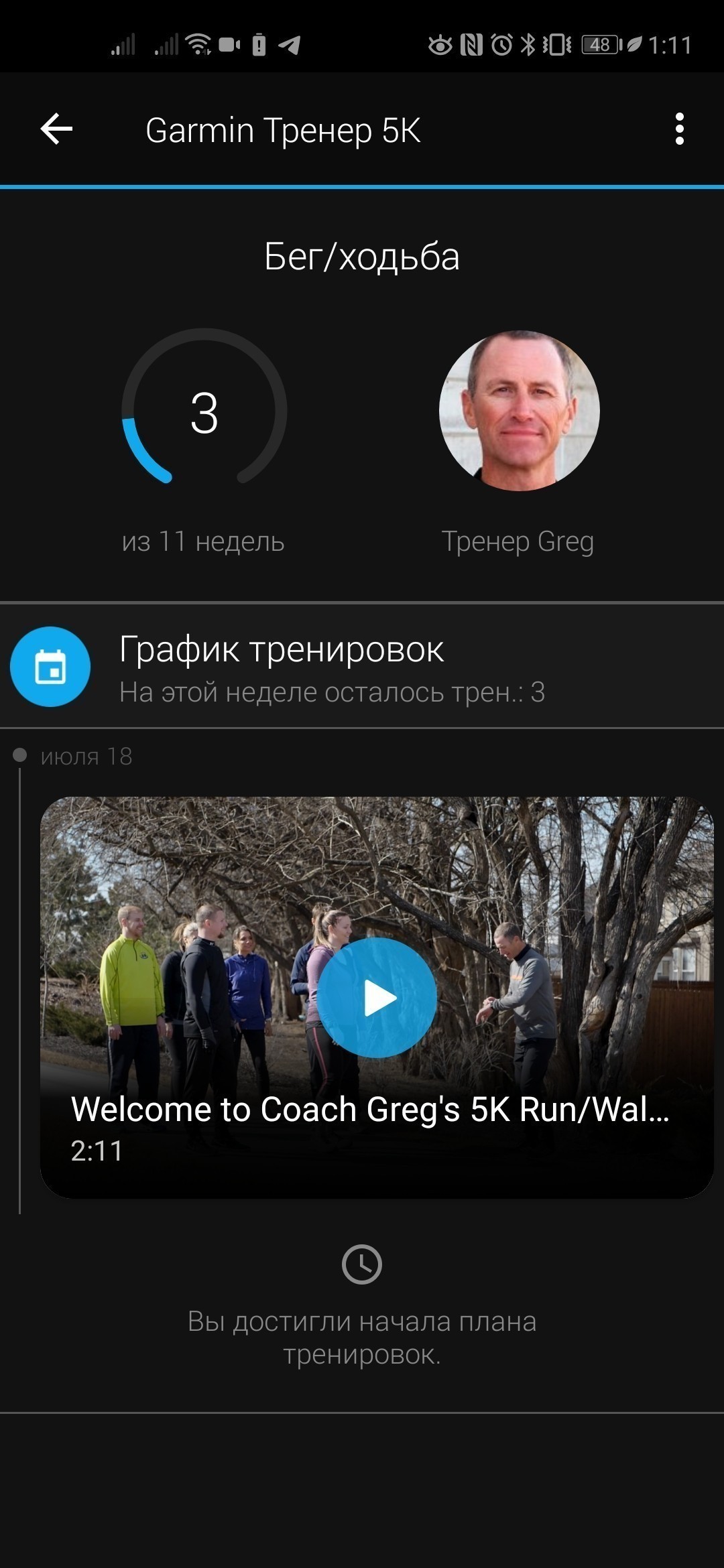Viewport: 724px width, 1568px height.
Task: Play the Welcome to Coach Greg's video
Action: [377, 997]
